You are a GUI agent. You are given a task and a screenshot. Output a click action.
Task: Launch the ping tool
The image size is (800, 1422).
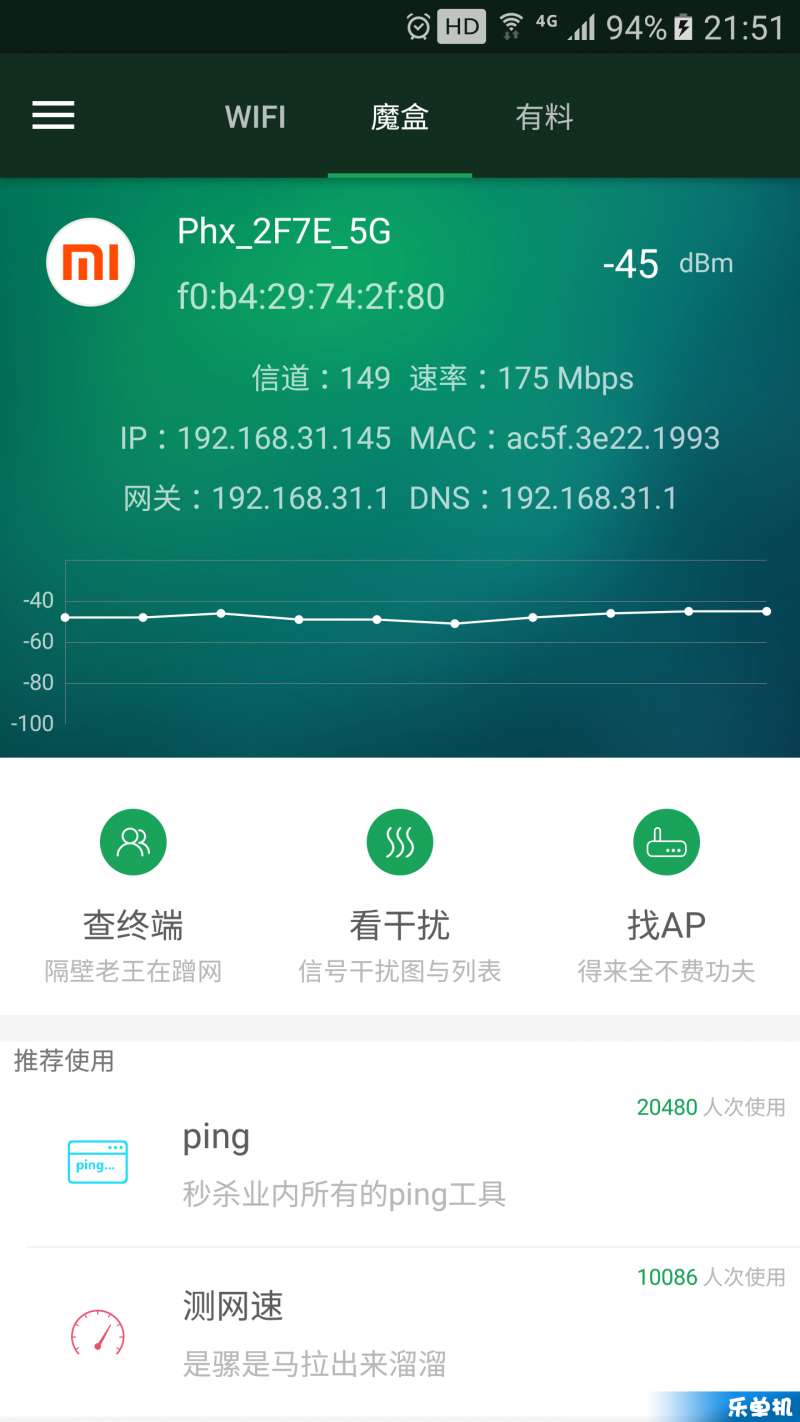(x=400, y=1162)
